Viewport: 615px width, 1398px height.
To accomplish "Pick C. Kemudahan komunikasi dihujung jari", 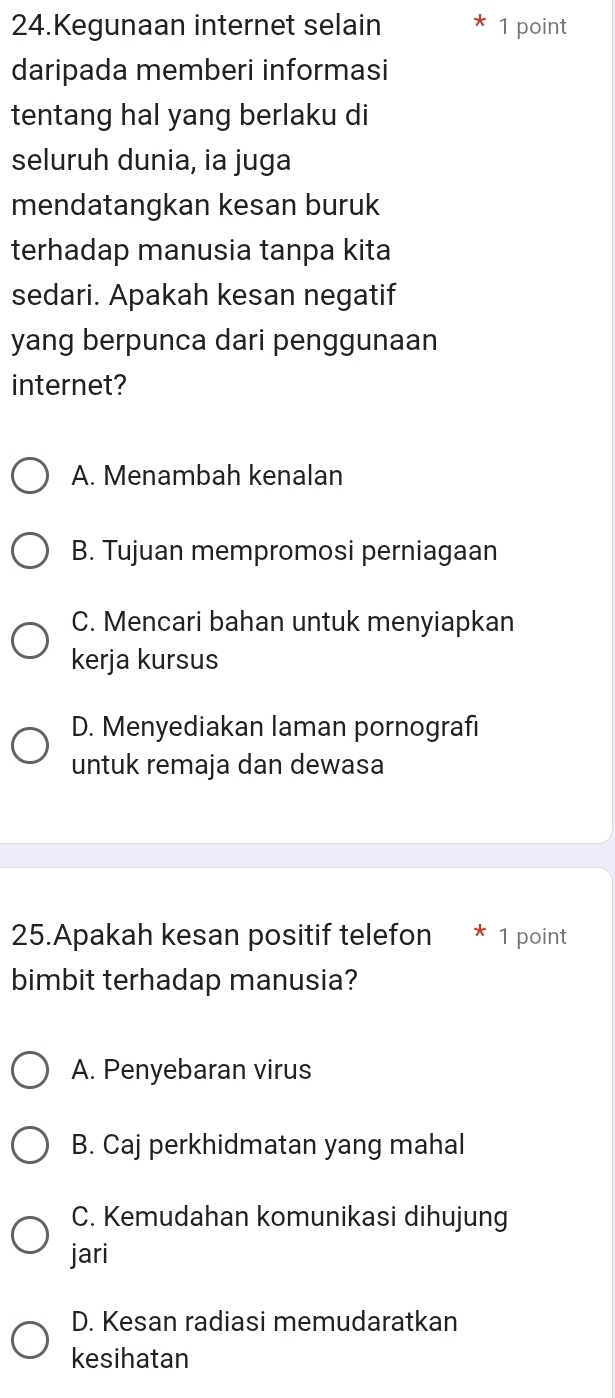I will tap(30, 1235).
